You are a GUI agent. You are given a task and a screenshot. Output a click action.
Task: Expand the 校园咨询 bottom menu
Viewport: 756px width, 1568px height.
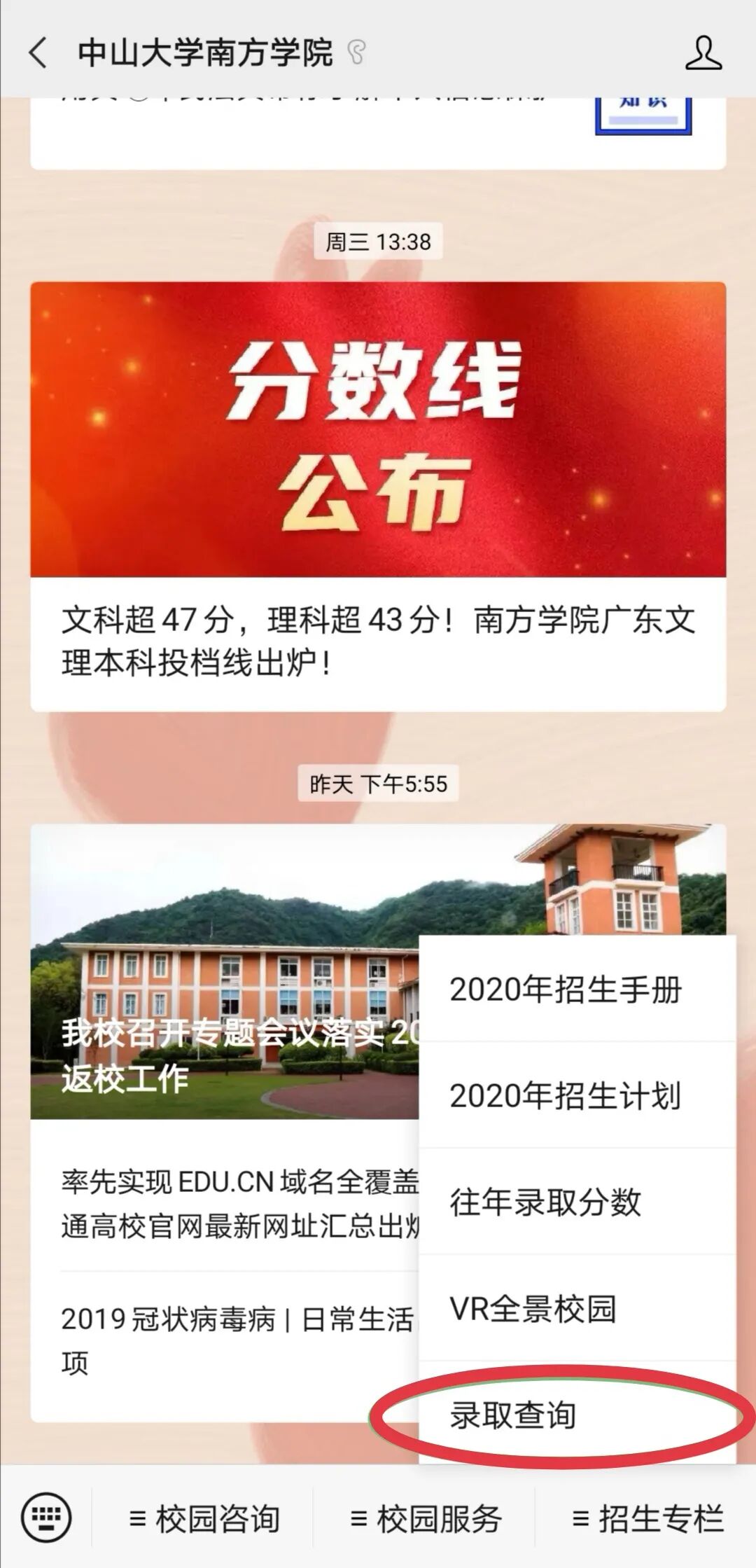tap(204, 1518)
